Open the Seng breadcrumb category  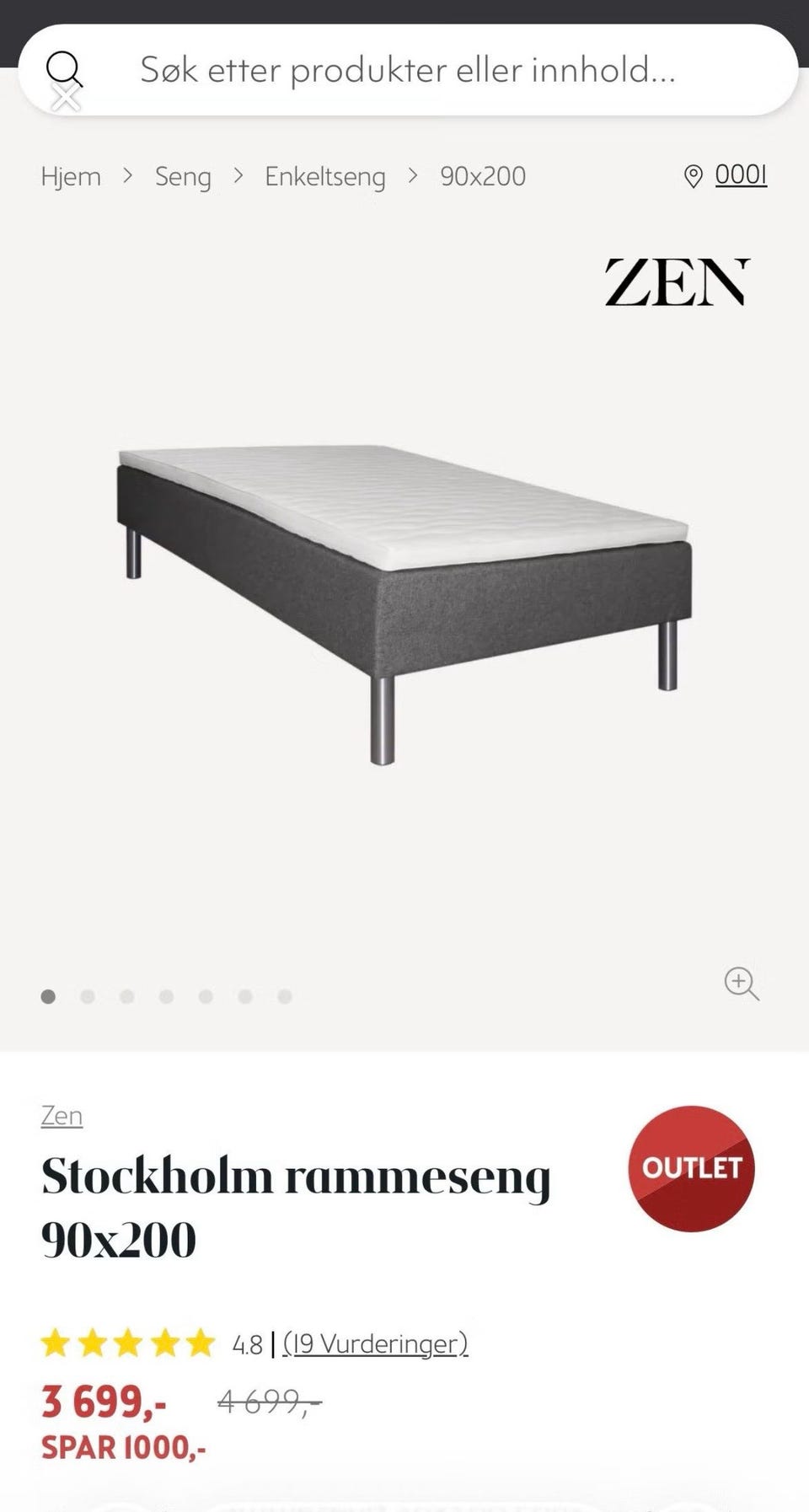183,176
